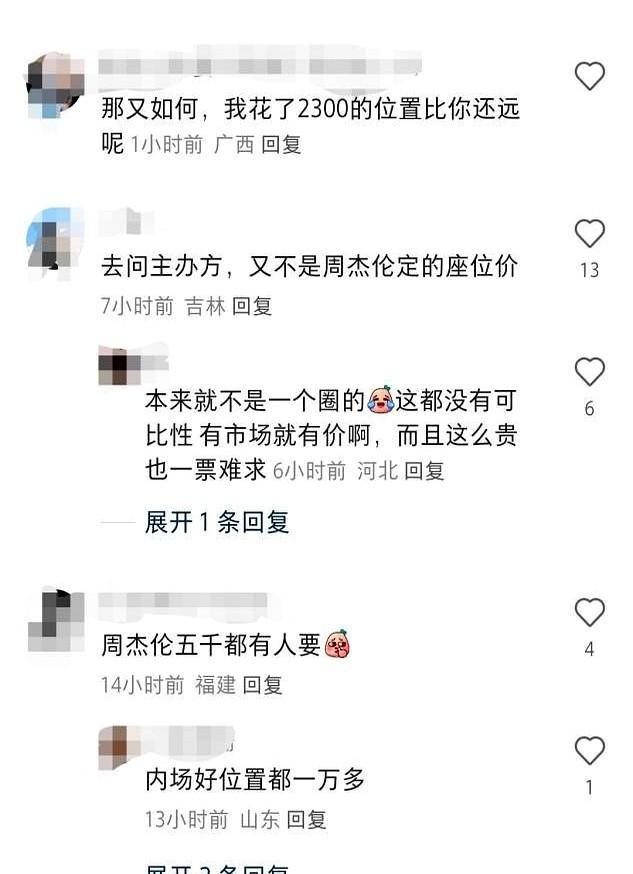Viewport: 633px width, 874px height.
Task: Like the comment about the 2300 seat
Action: tap(590, 76)
